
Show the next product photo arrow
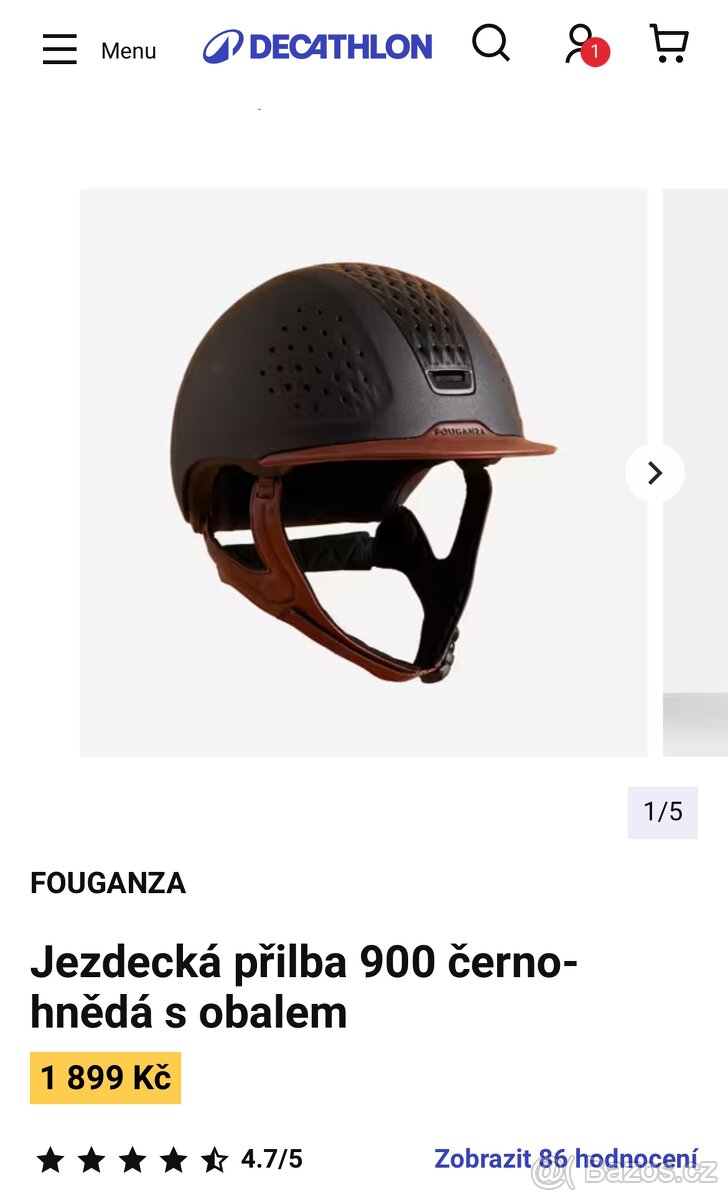coord(655,473)
